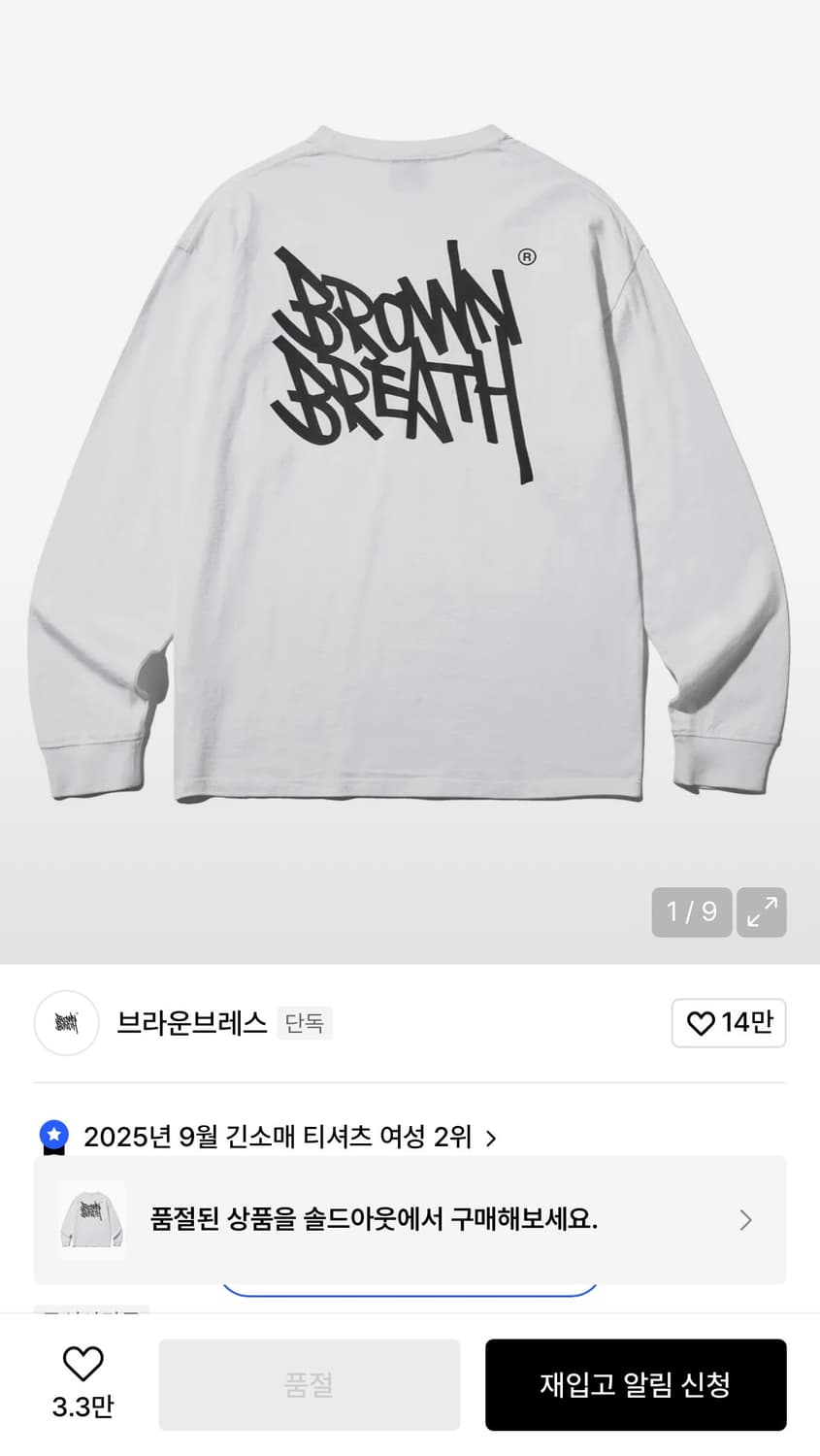This screenshot has width=820, height=1456.
Task: Toggle the 14만 like button
Action: (x=729, y=1023)
